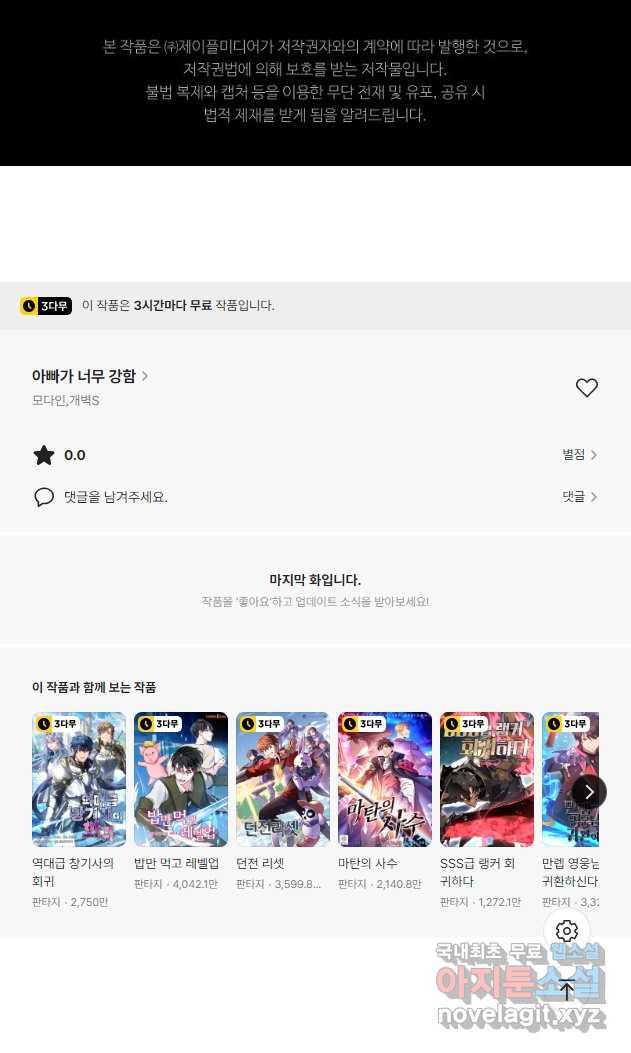
Task: Open SSS급 랭커 회귀하다 card
Action: pyautogui.click(x=487, y=779)
